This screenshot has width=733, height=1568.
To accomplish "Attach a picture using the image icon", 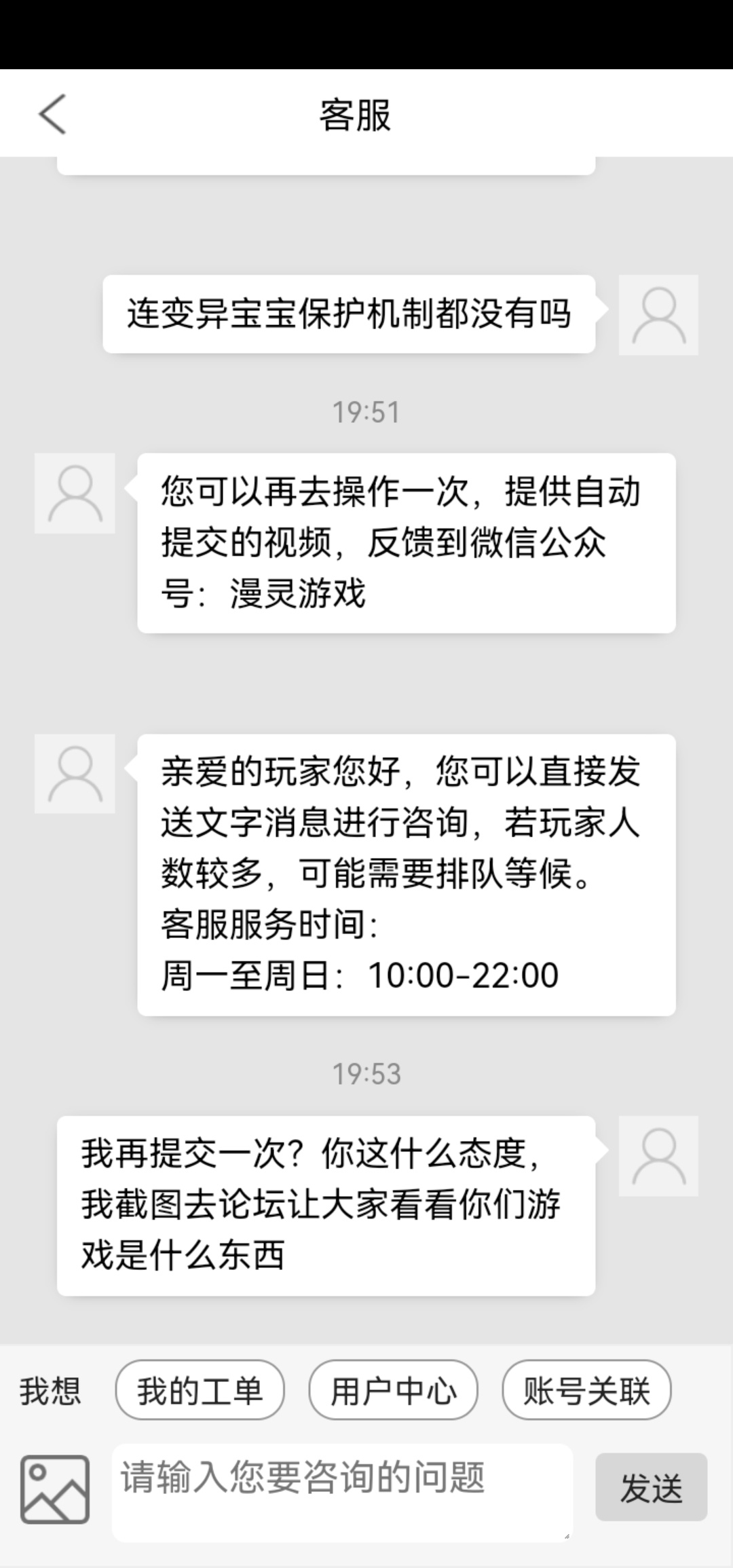I will [x=55, y=1489].
